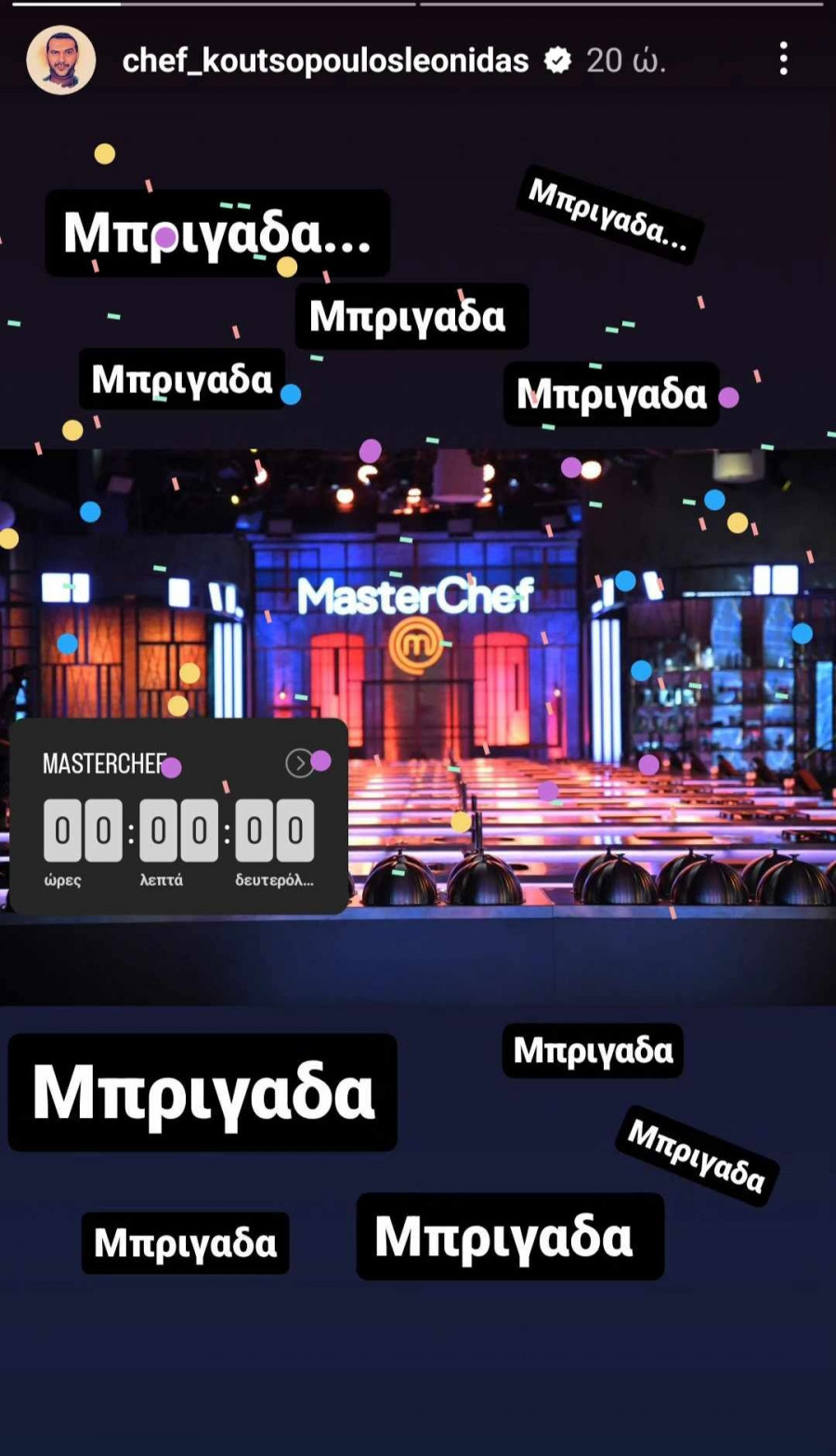The width and height of the screenshot is (836, 1456).
Task: Open chef_koutsopoulosleonidas profile picture
Action: pyautogui.click(x=61, y=60)
